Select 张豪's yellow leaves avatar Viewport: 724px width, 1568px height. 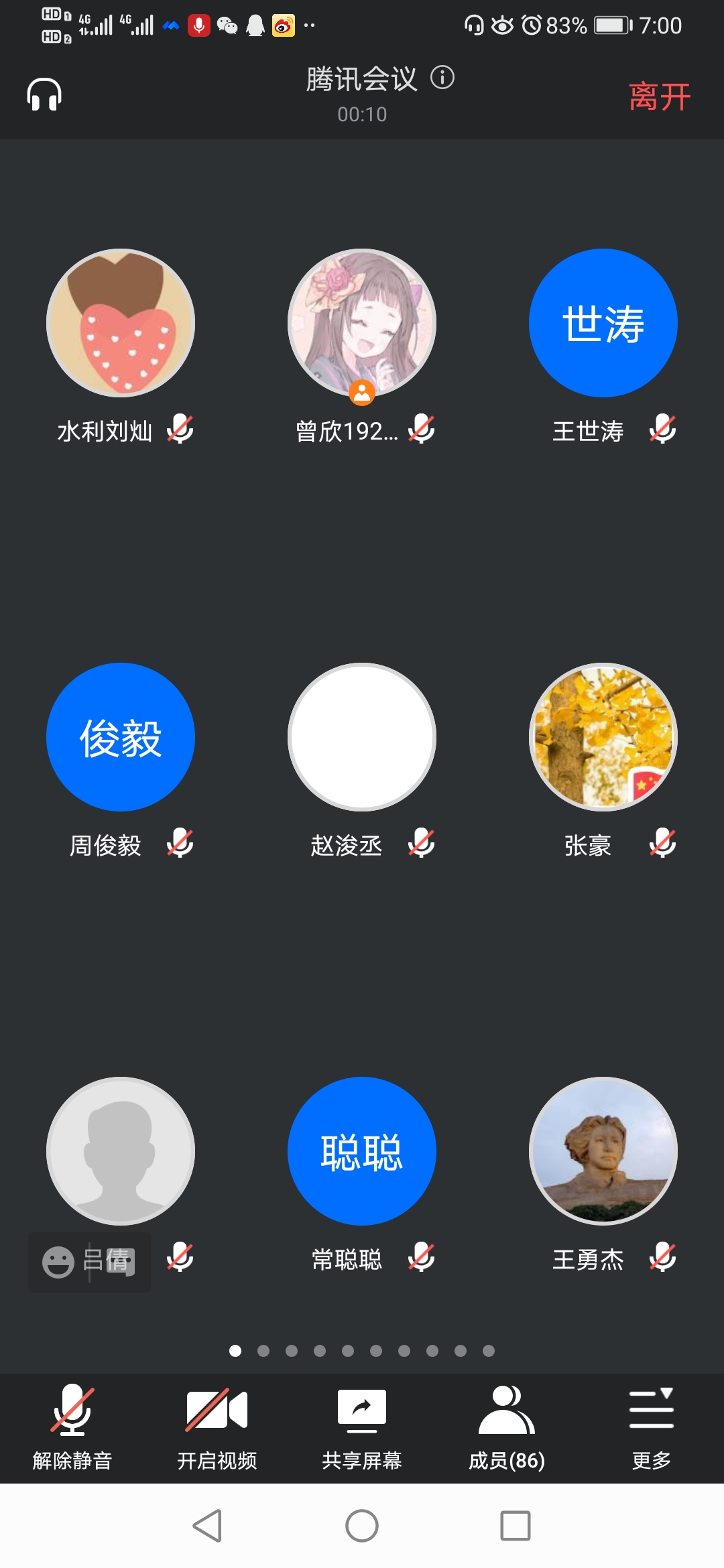(x=603, y=737)
